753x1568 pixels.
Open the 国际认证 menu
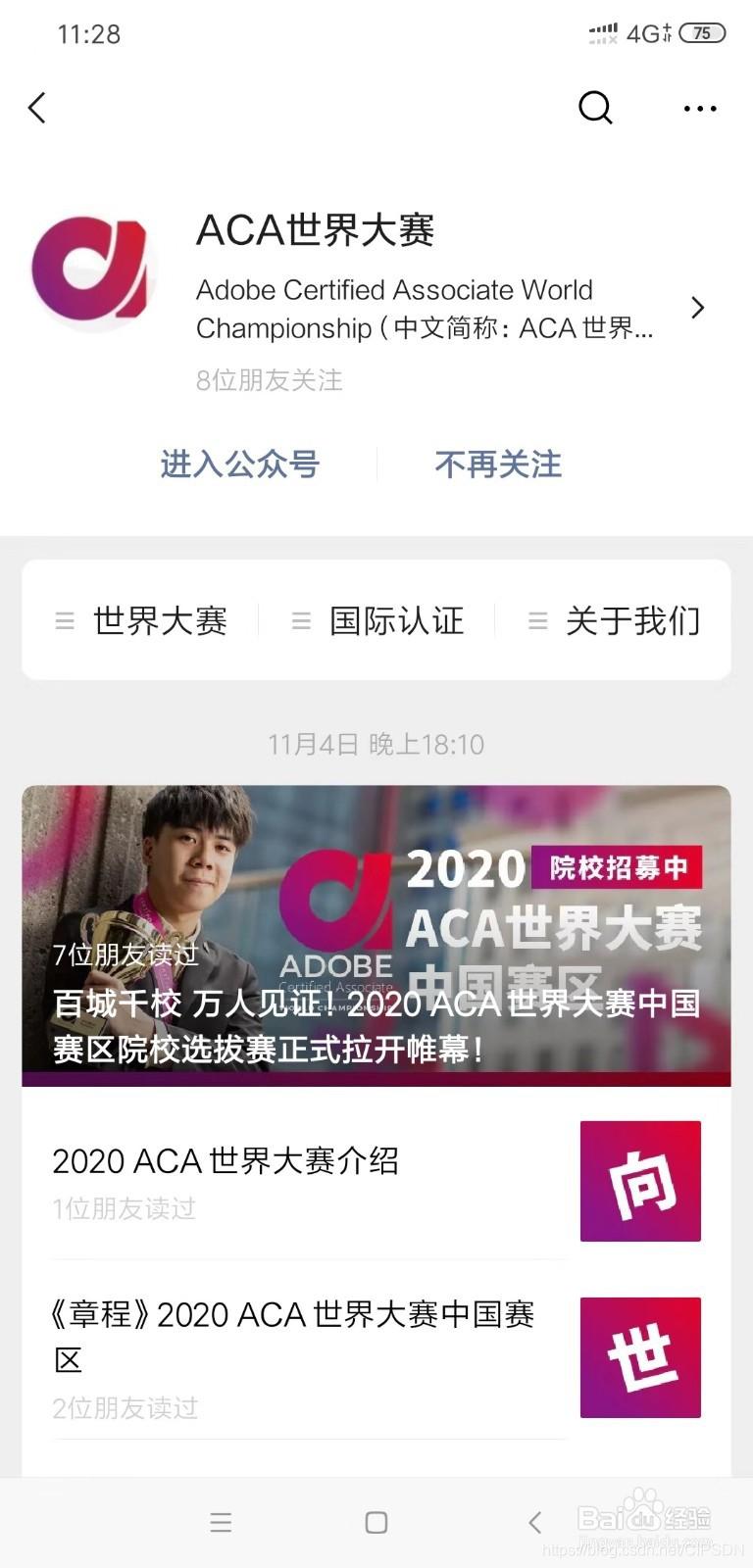tap(378, 620)
